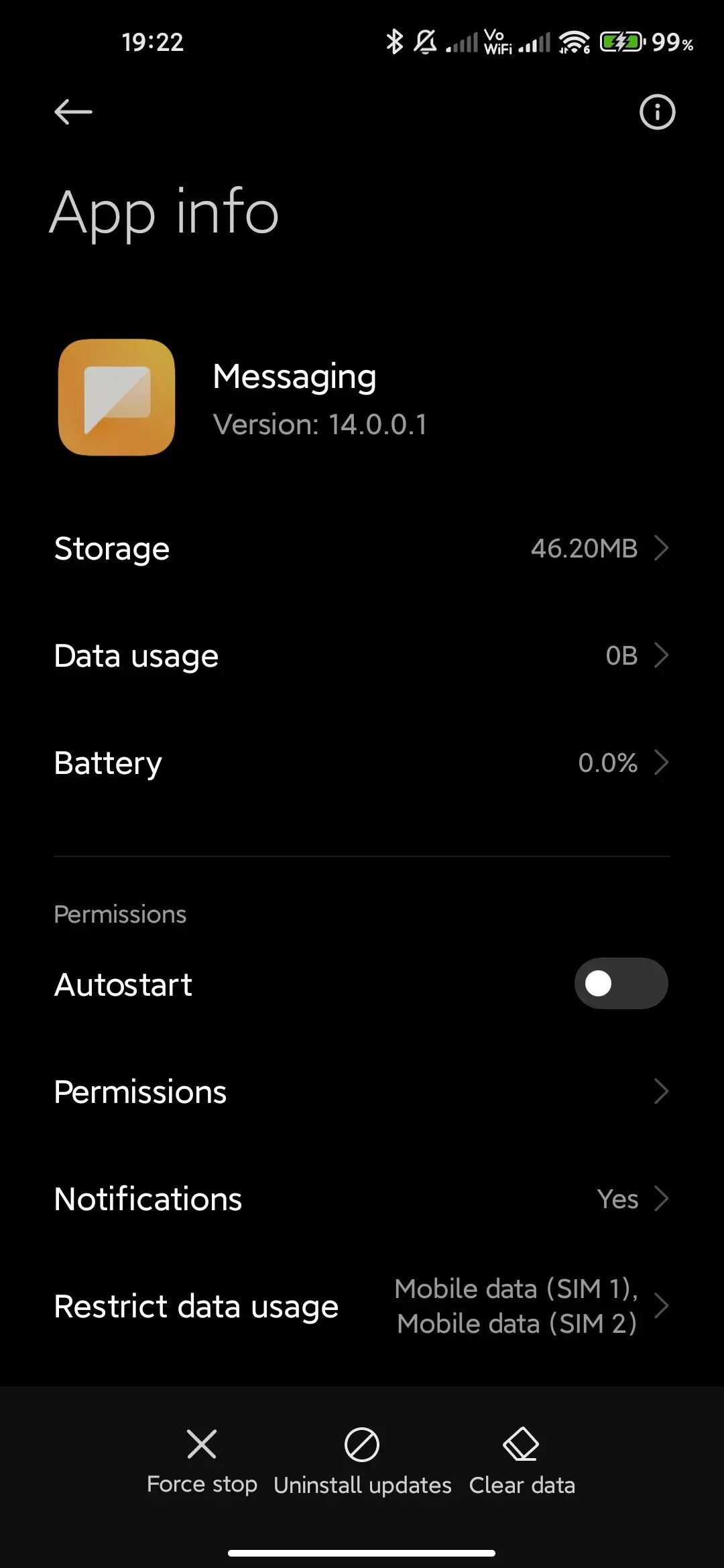Open Restrict data usage options
The image size is (724, 1568).
(362, 1306)
